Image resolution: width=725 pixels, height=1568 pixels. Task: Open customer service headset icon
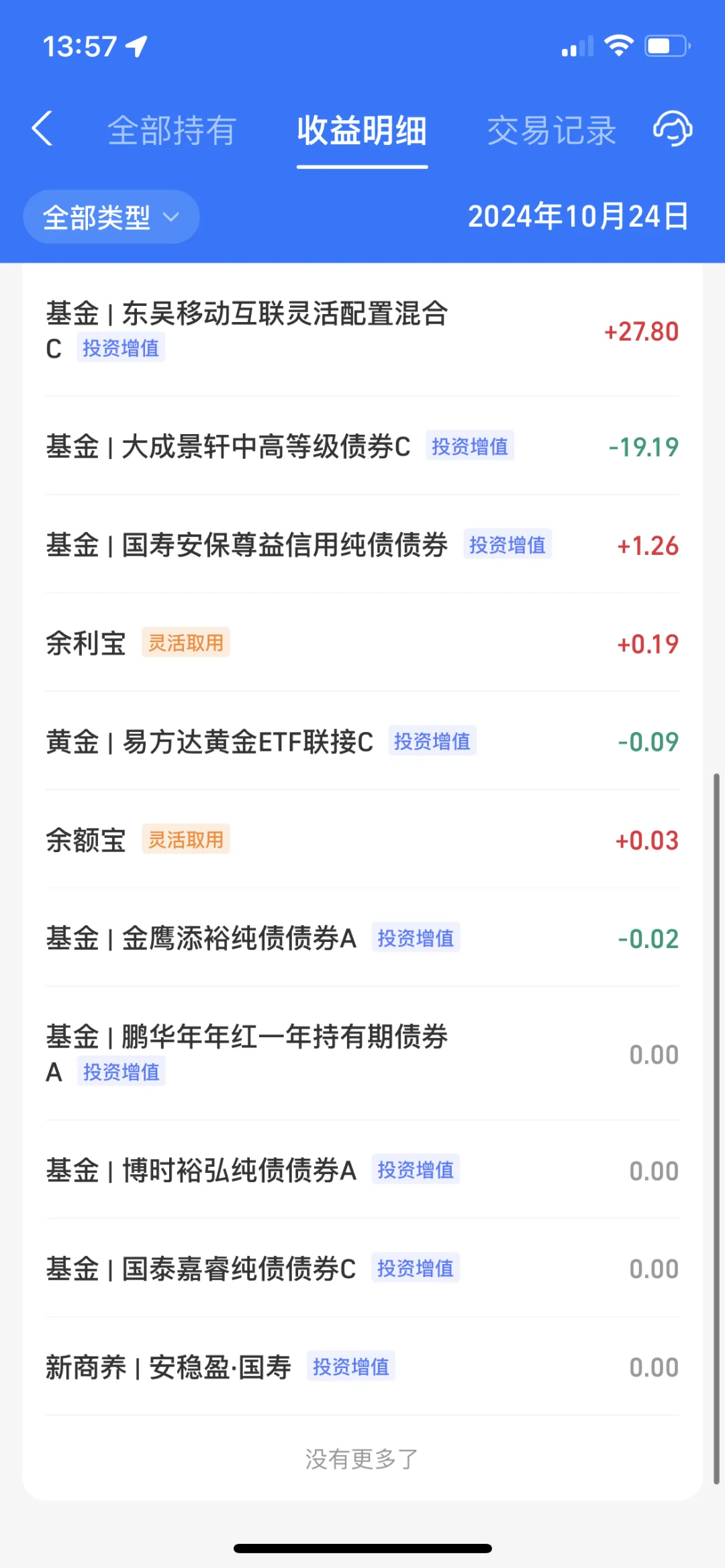pyautogui.click(x=673, y=129)
